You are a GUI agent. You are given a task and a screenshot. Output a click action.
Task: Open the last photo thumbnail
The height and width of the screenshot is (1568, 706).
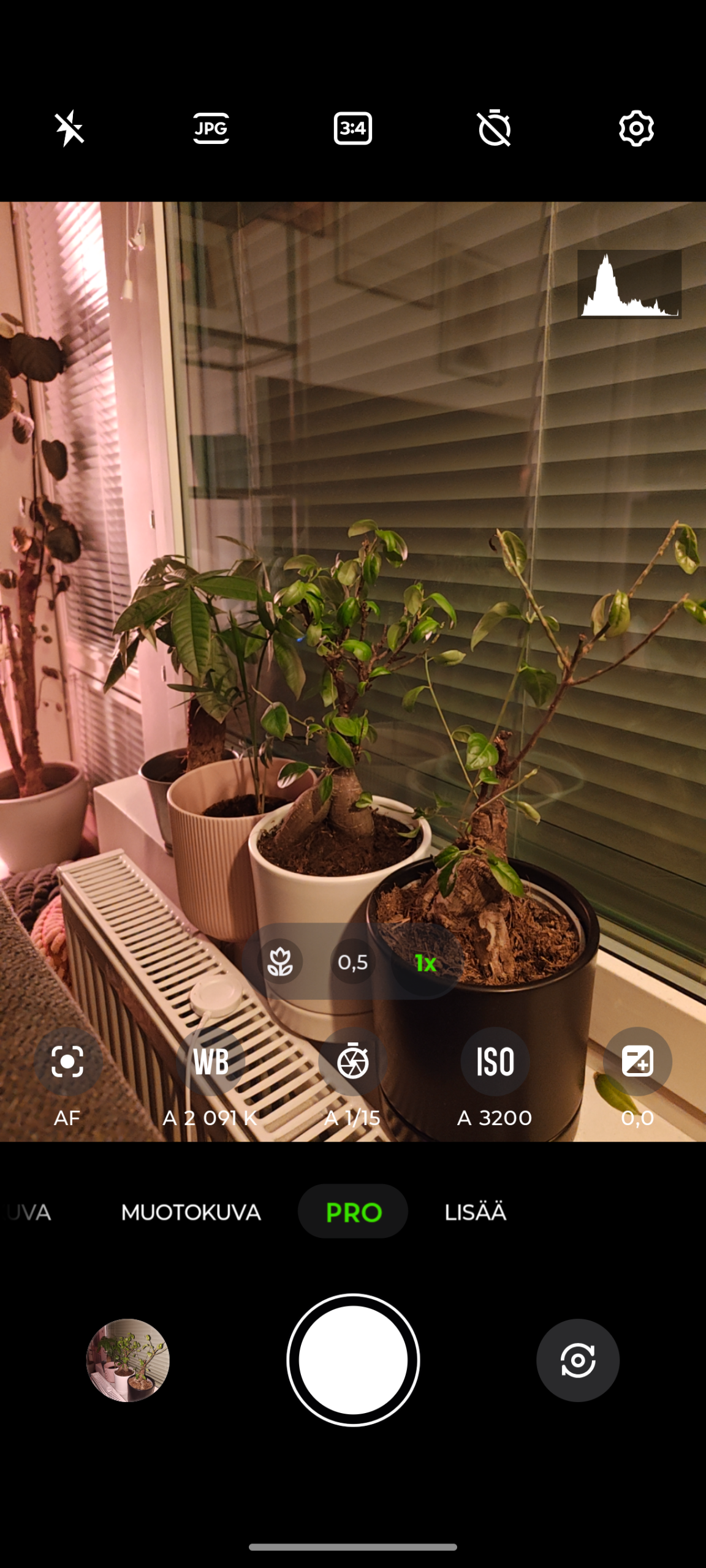pyautogui.click(x=128, y=1360)
